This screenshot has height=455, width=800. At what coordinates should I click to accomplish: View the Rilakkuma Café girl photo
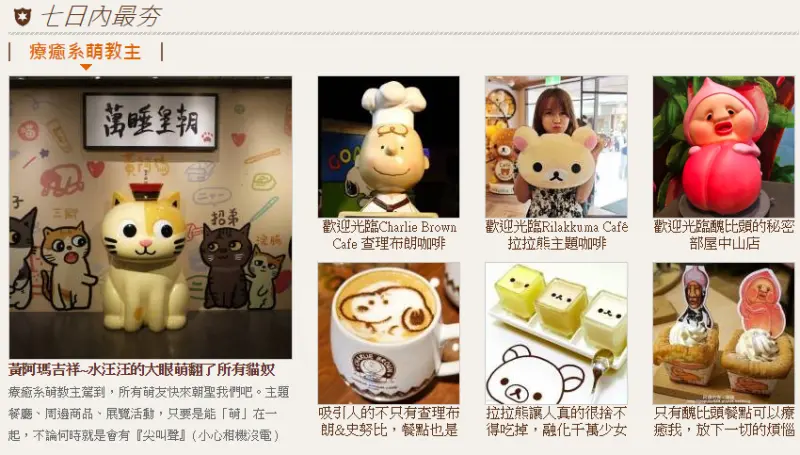coord(556,146)
